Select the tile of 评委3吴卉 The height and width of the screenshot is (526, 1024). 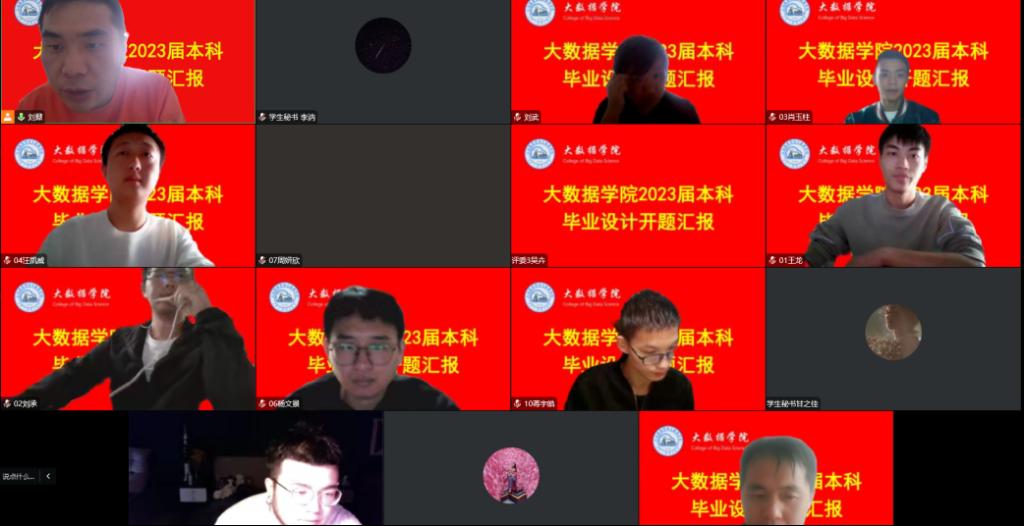638,196
